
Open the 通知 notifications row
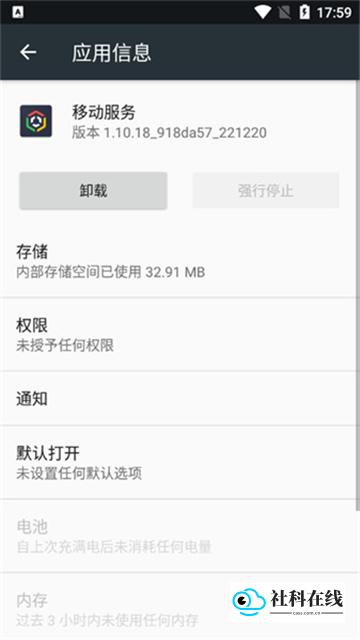click(178, 398)
